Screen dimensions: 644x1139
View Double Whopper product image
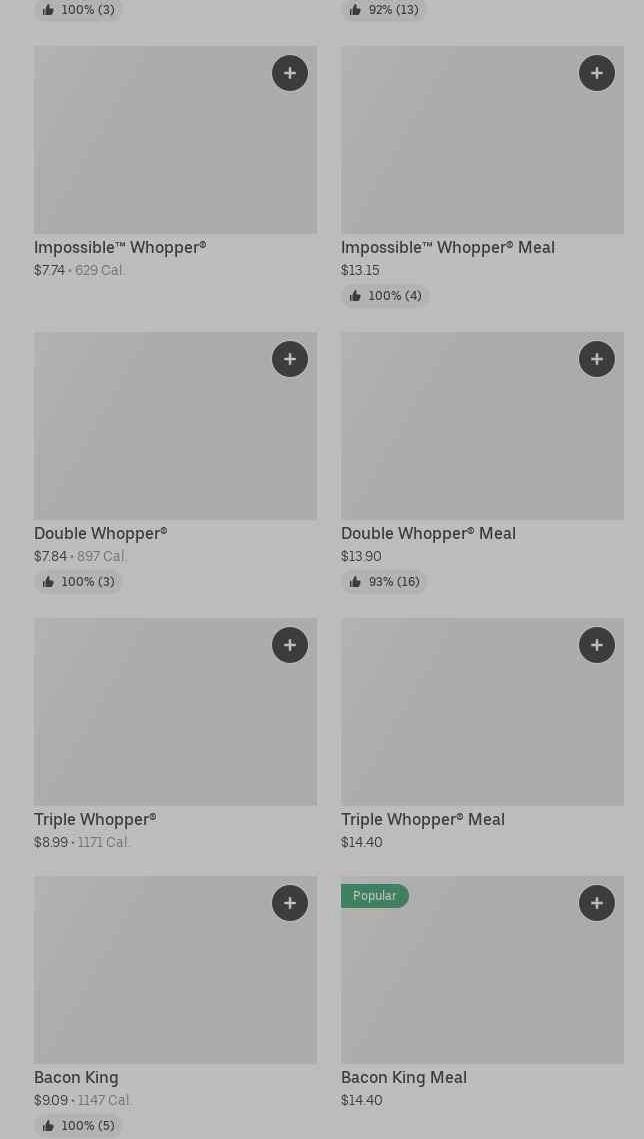point(150,435)
